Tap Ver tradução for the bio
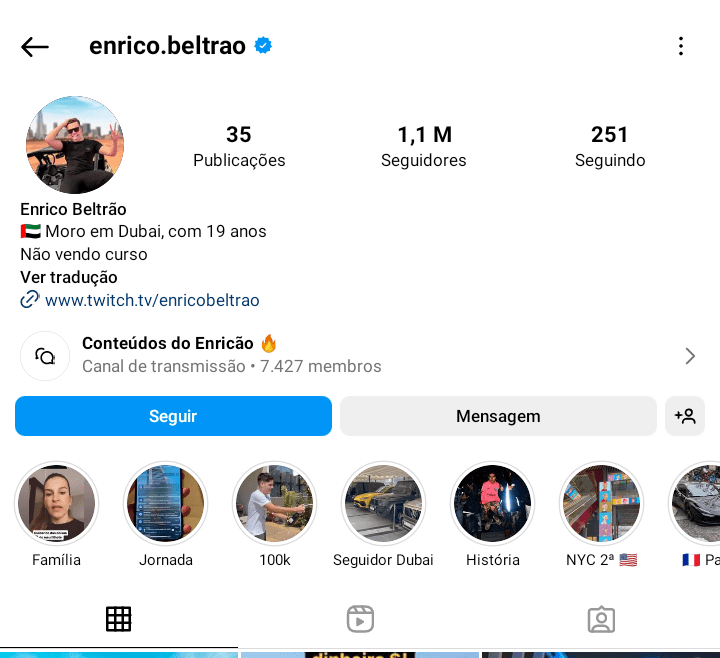720x658 pixels. click(69, 277)
